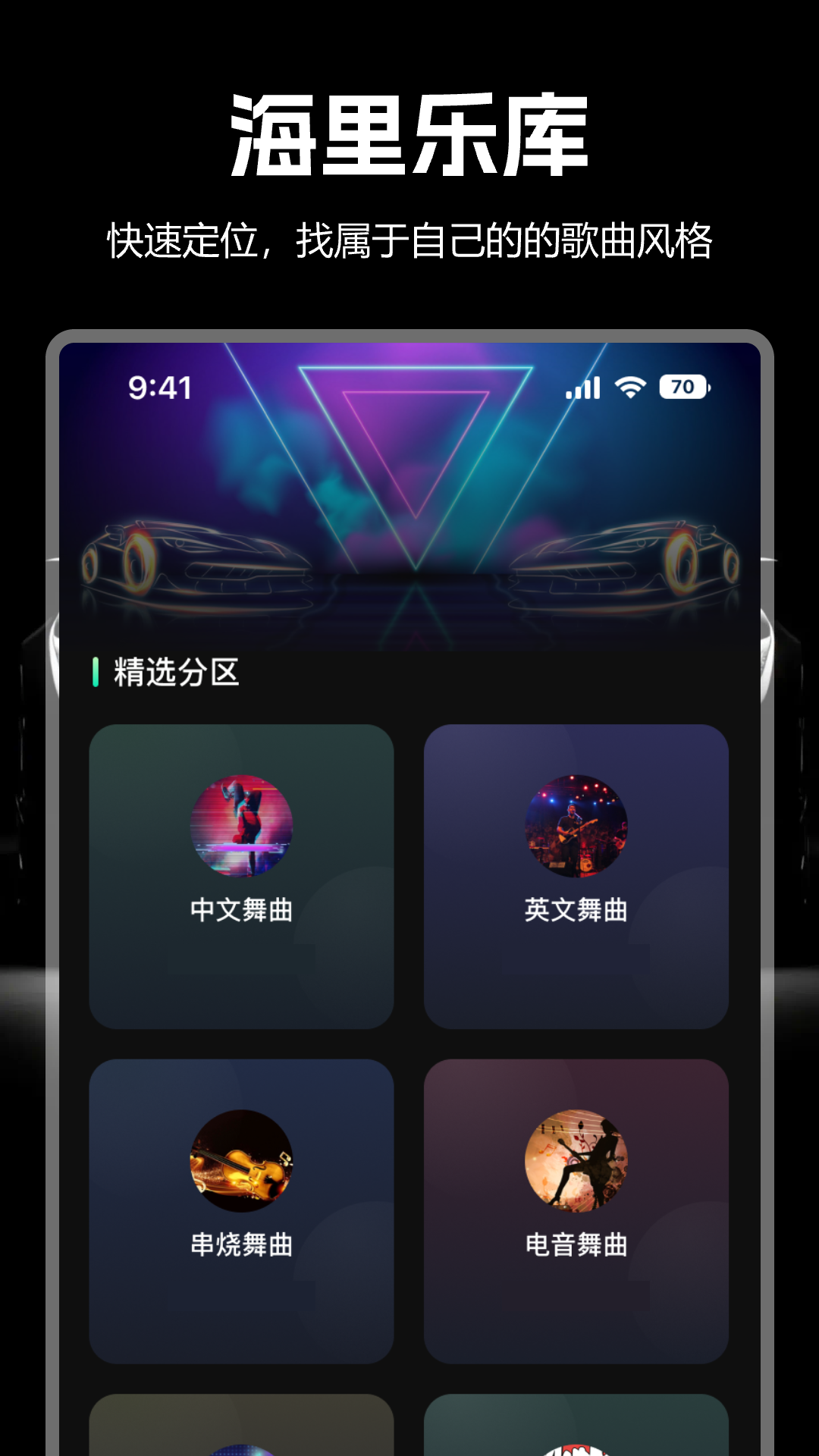Open the 中文舞曲 category card
This screenshot has width=819, height=1456.
click(x=240, y=876)
